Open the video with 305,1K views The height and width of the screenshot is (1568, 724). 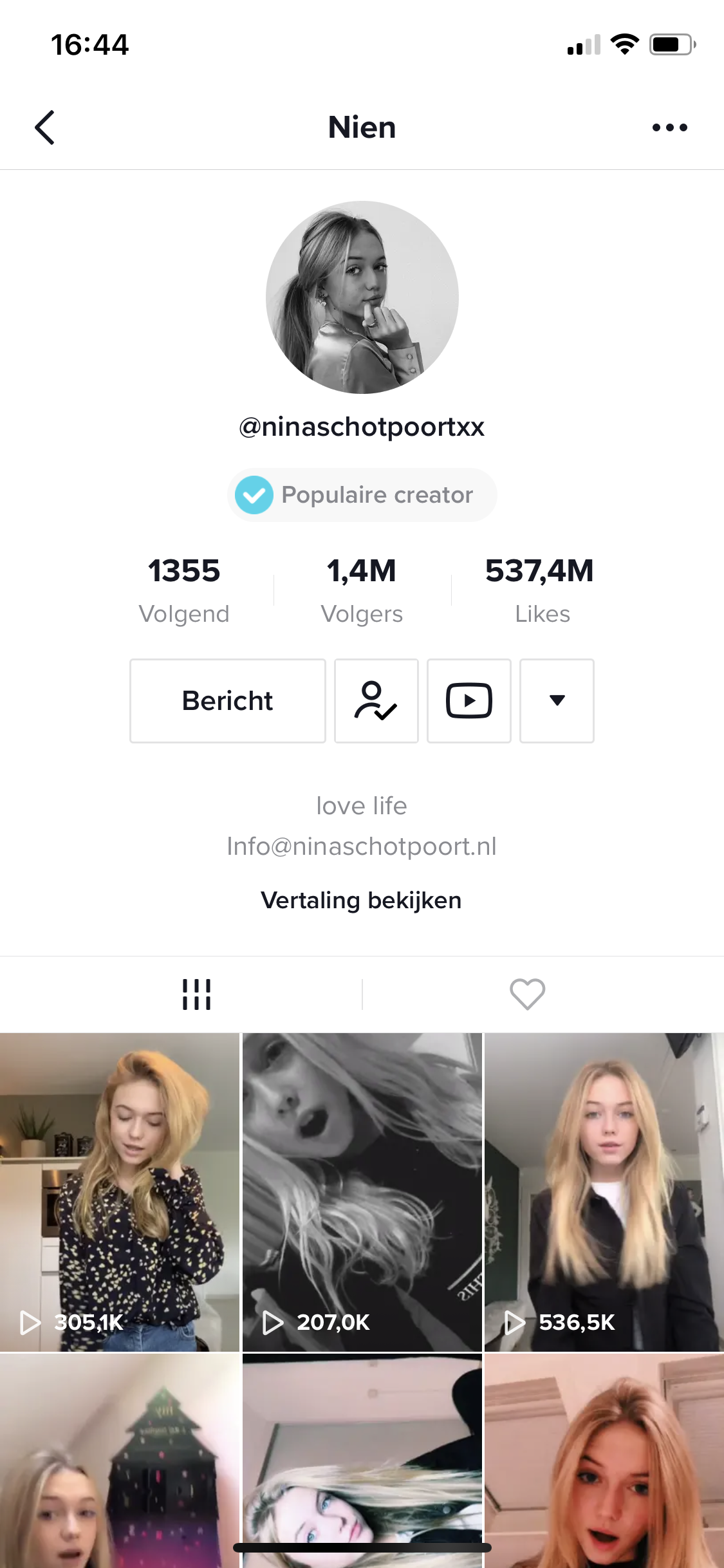120,1192
